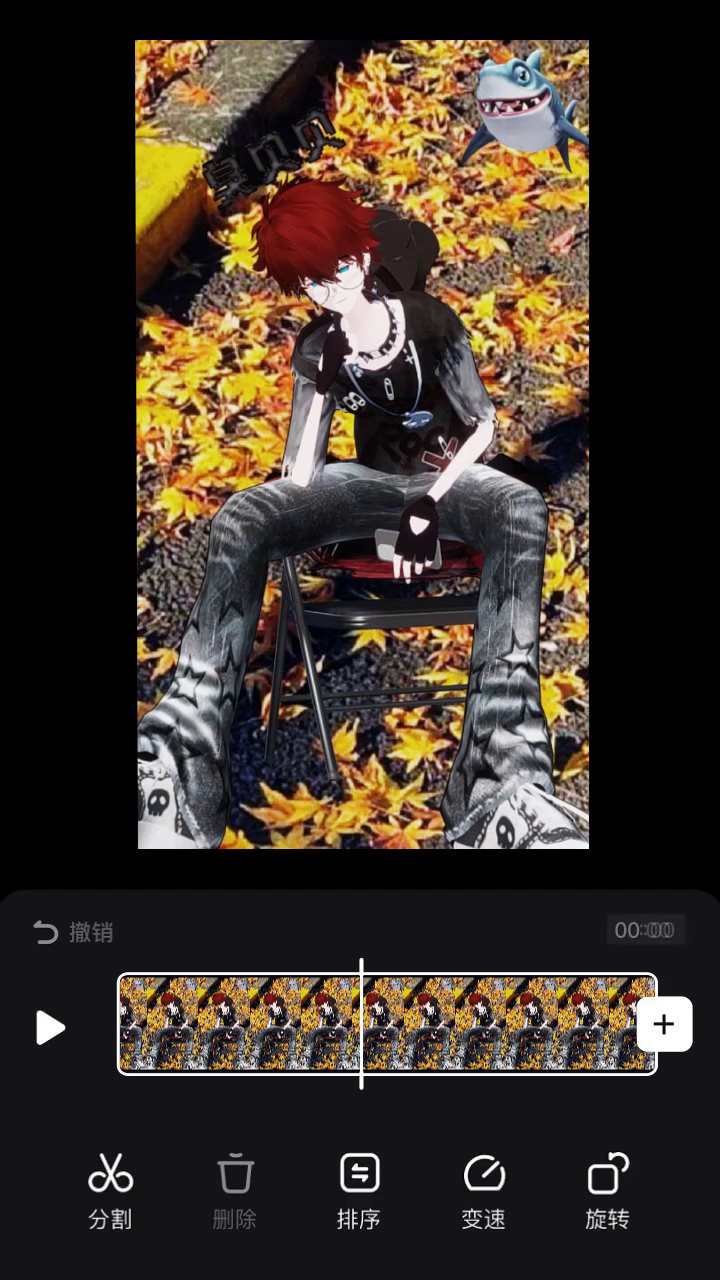Play the video preview
The image size is (720, 1280).
[x=49, y=1027]
